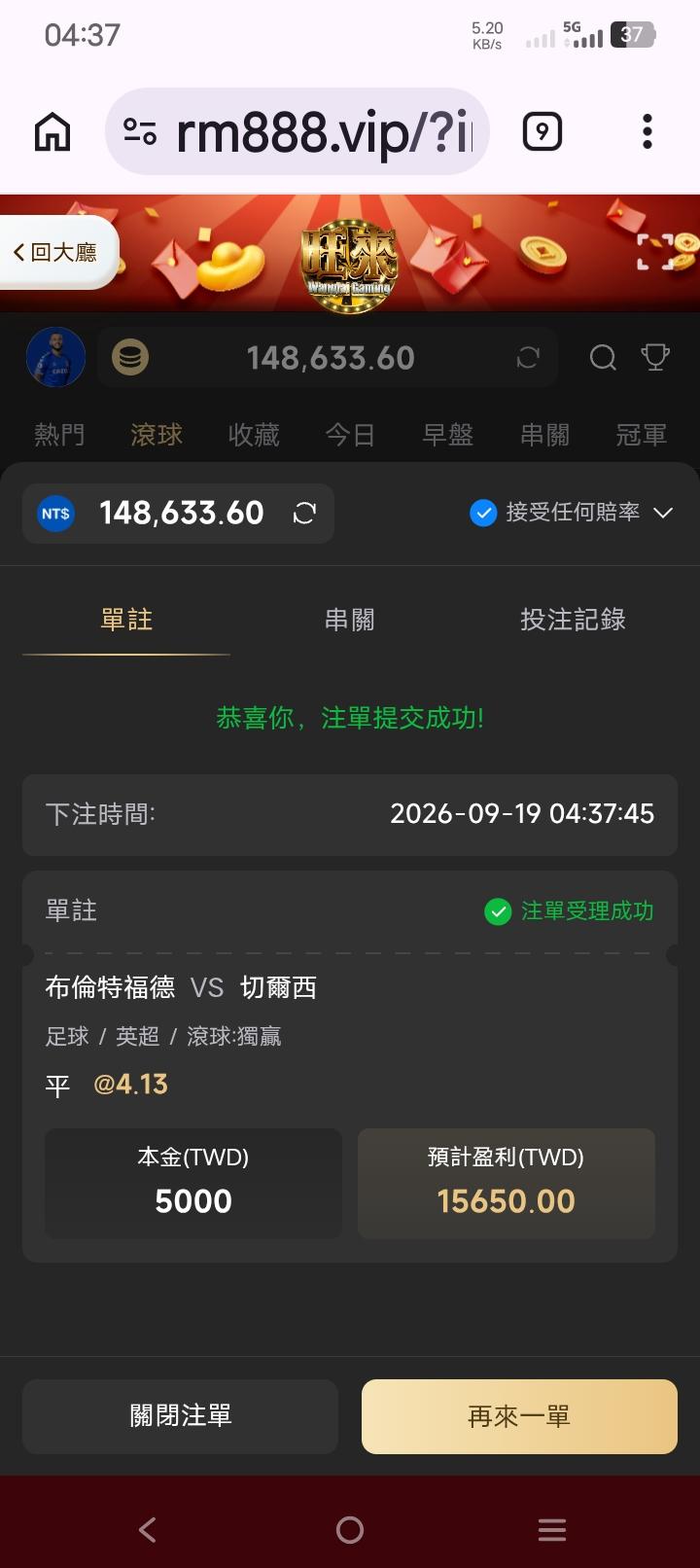The height and width of the screenshot is (1568, 700).
Task: Tap 關閉注單 to close the slip
Action: (x=180, y=1416)
